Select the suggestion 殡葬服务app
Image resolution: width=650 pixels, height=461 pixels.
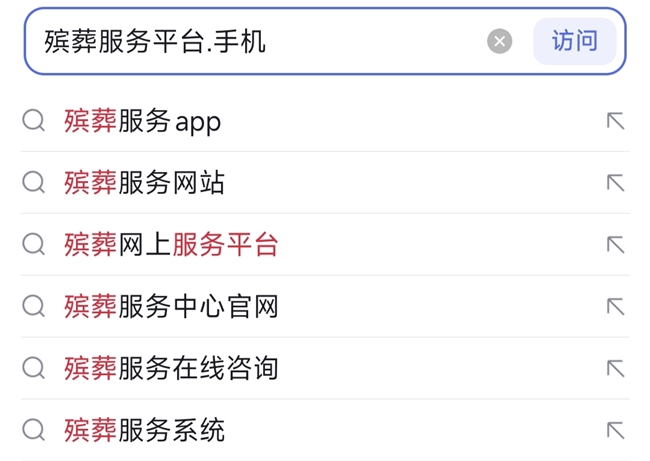click(142, 122)
